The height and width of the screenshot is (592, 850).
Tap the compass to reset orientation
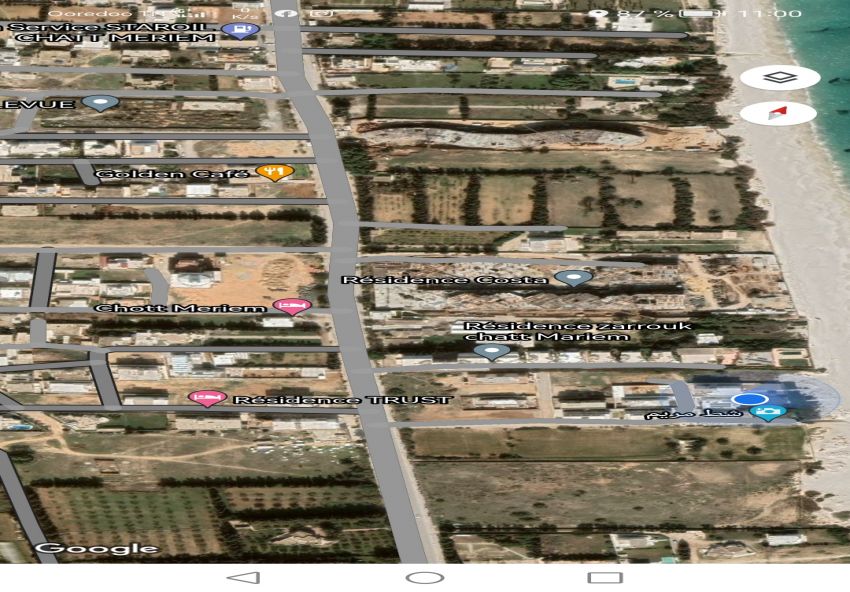coord(778,113)
